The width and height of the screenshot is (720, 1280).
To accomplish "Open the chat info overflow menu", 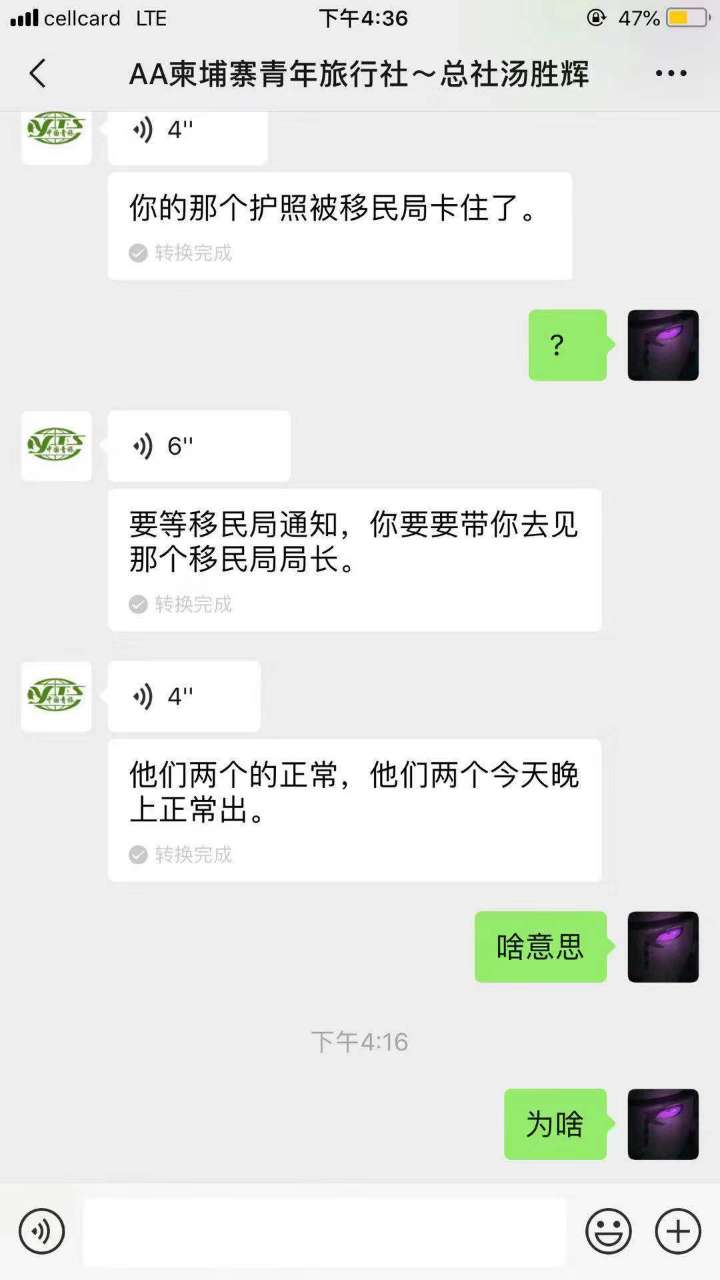I will [671, 73].
